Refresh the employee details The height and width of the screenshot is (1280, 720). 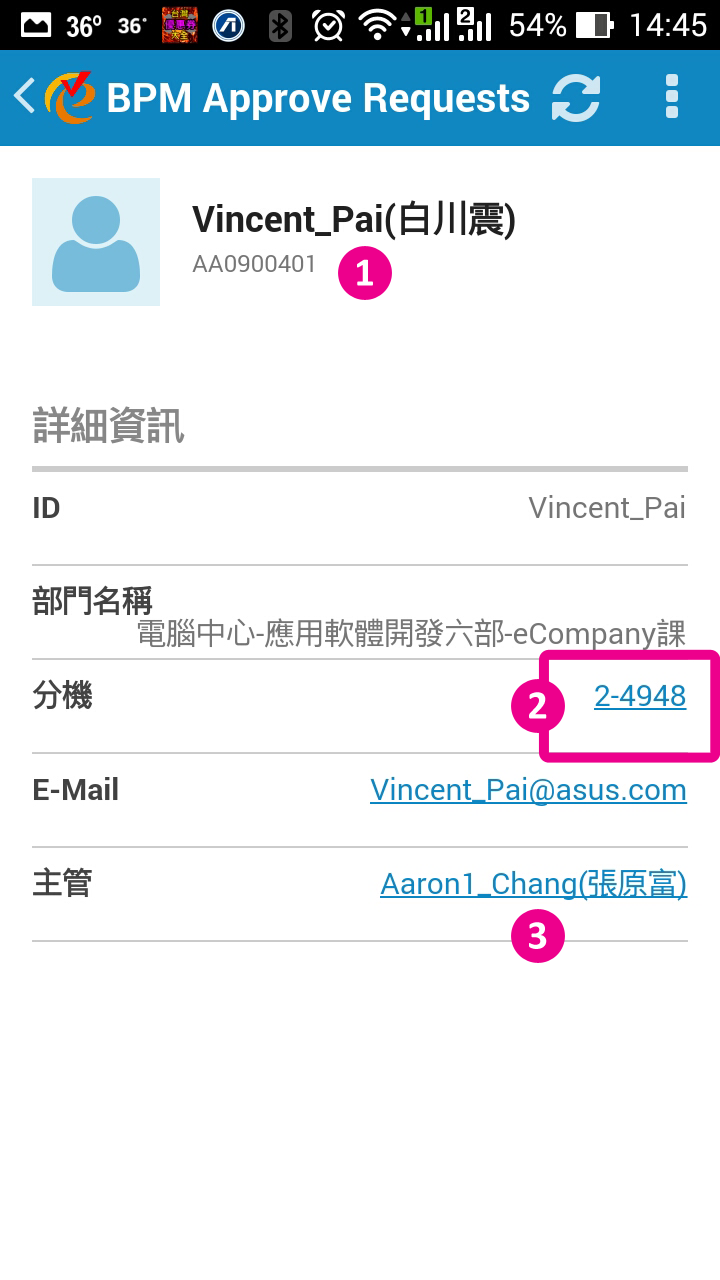pyautogui.click(x=576, y=98)
